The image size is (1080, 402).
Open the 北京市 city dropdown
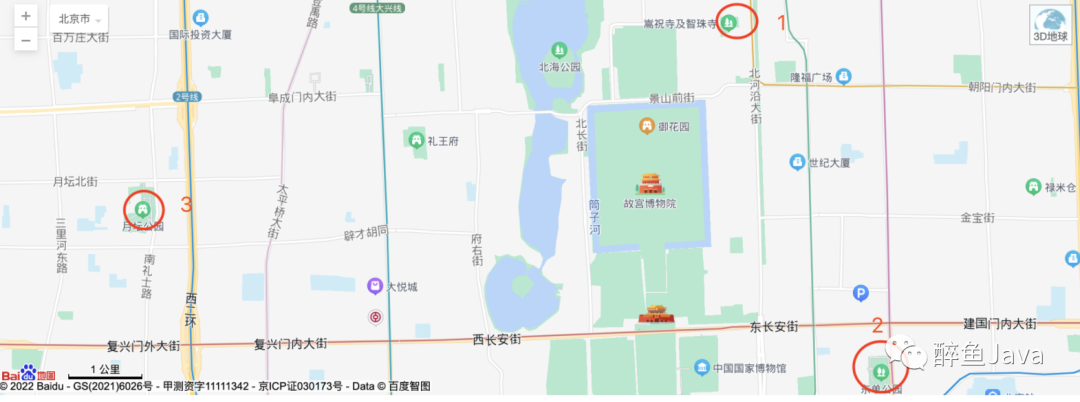pos(80,19)
